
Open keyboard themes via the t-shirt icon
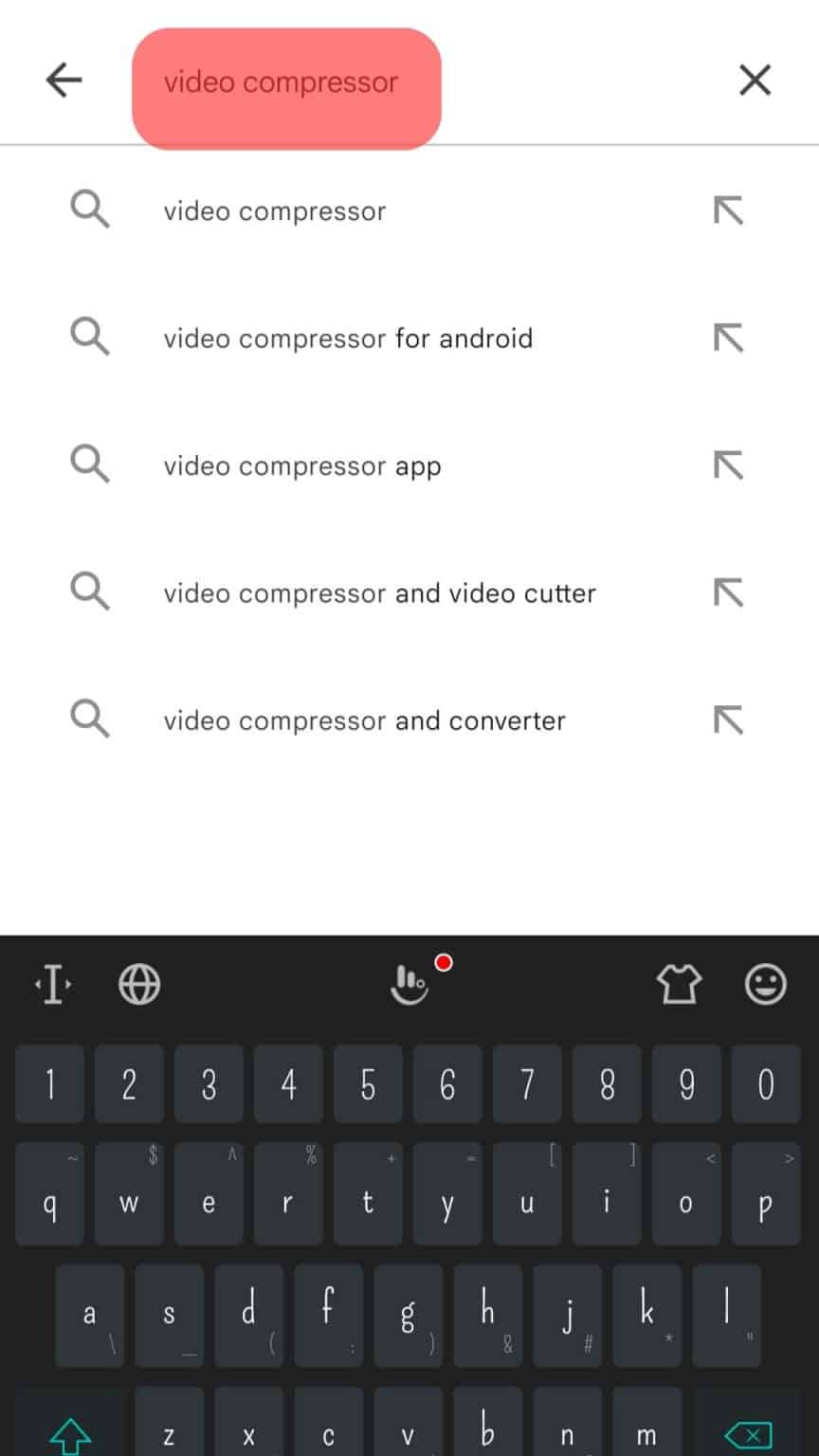point(679,984)
